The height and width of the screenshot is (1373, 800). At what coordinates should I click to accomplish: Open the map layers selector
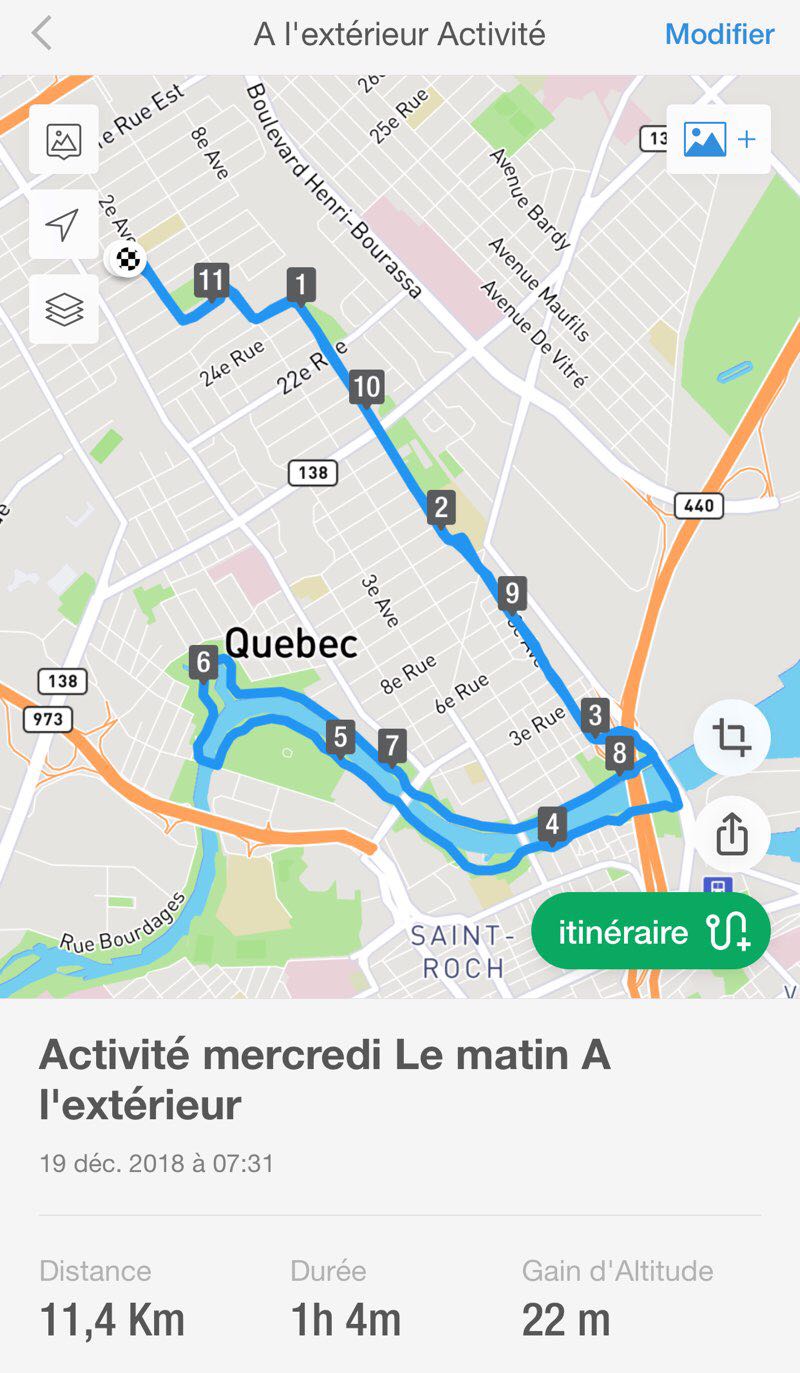[x=64, y=310]
